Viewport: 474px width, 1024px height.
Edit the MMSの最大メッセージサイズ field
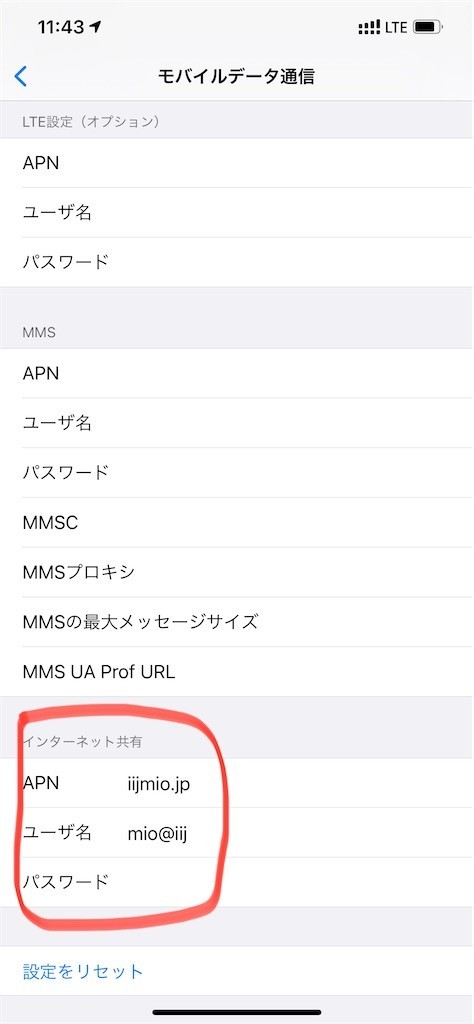coord(237,622)
